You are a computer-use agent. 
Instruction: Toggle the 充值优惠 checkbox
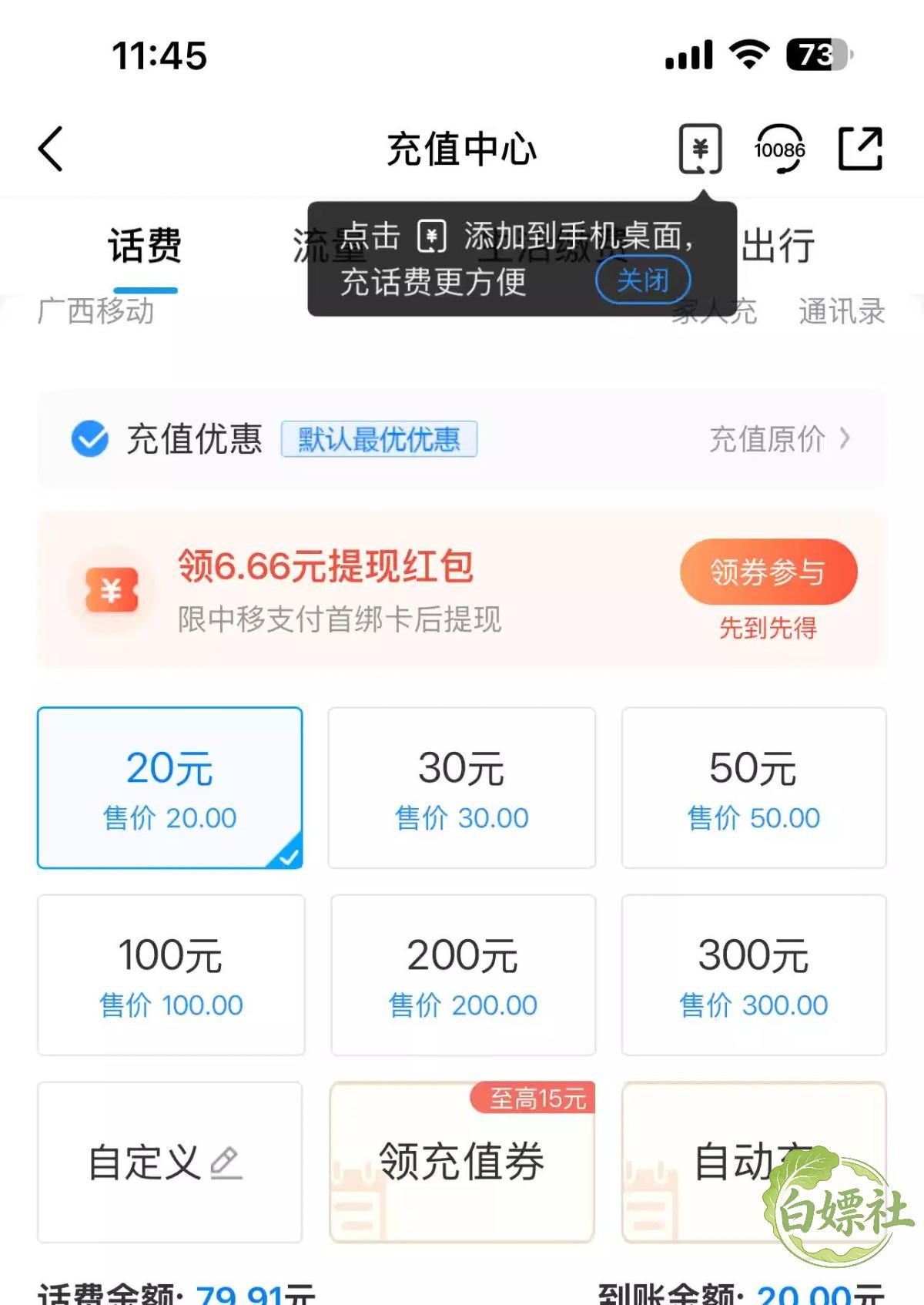coord(90,439)
